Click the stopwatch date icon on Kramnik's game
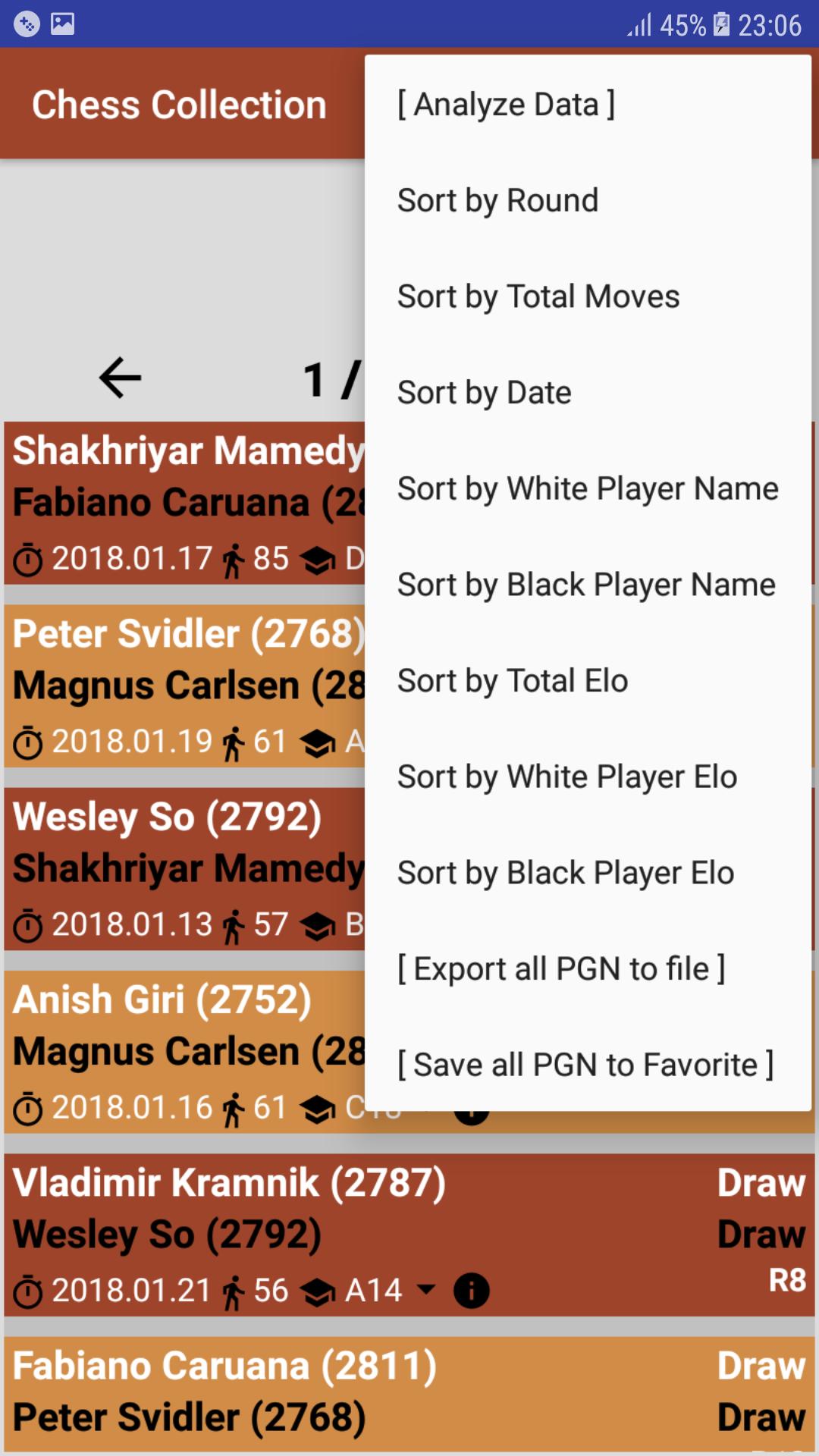This screenshot has width=819, height=1456. [x=27, y=1290]
